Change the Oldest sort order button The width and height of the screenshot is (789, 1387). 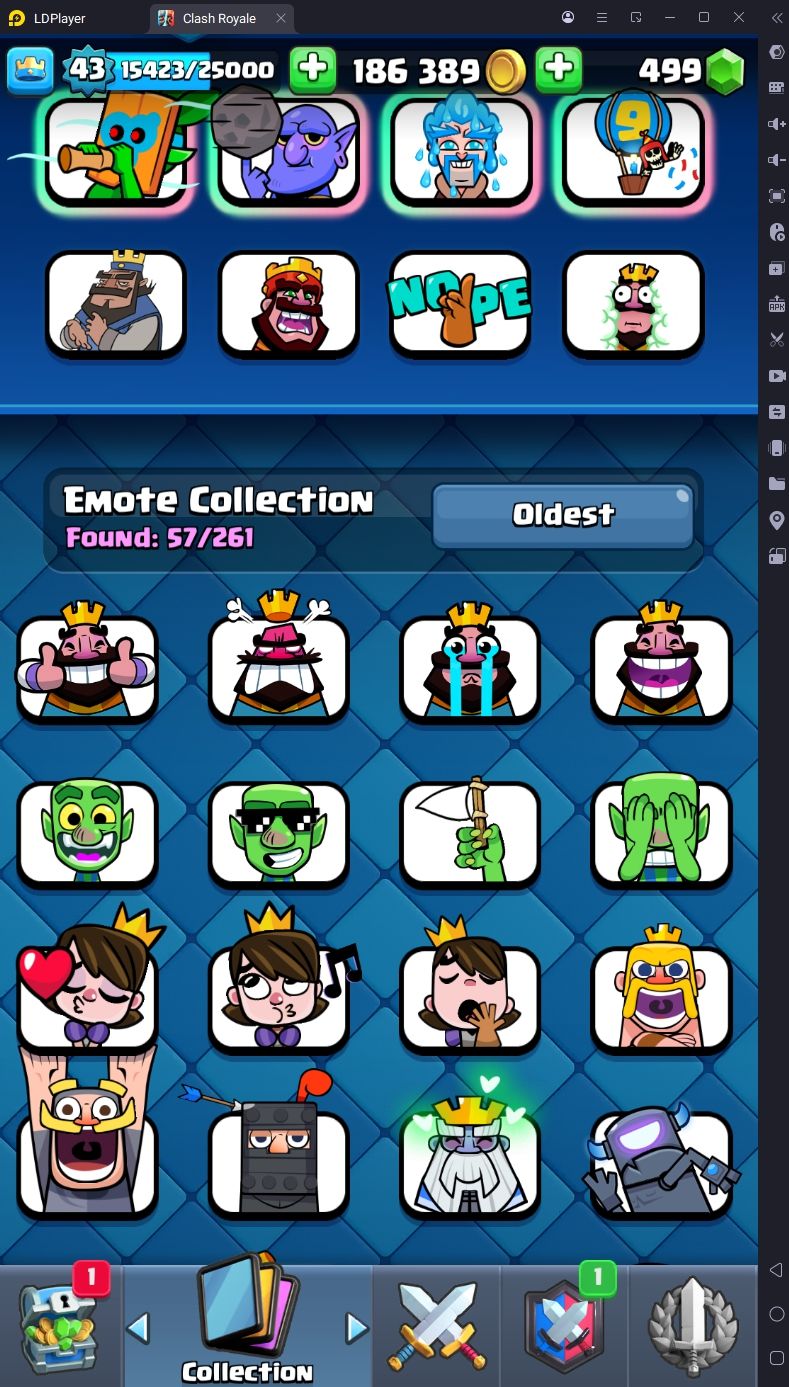pyautogui.click(x=563, y=515)
